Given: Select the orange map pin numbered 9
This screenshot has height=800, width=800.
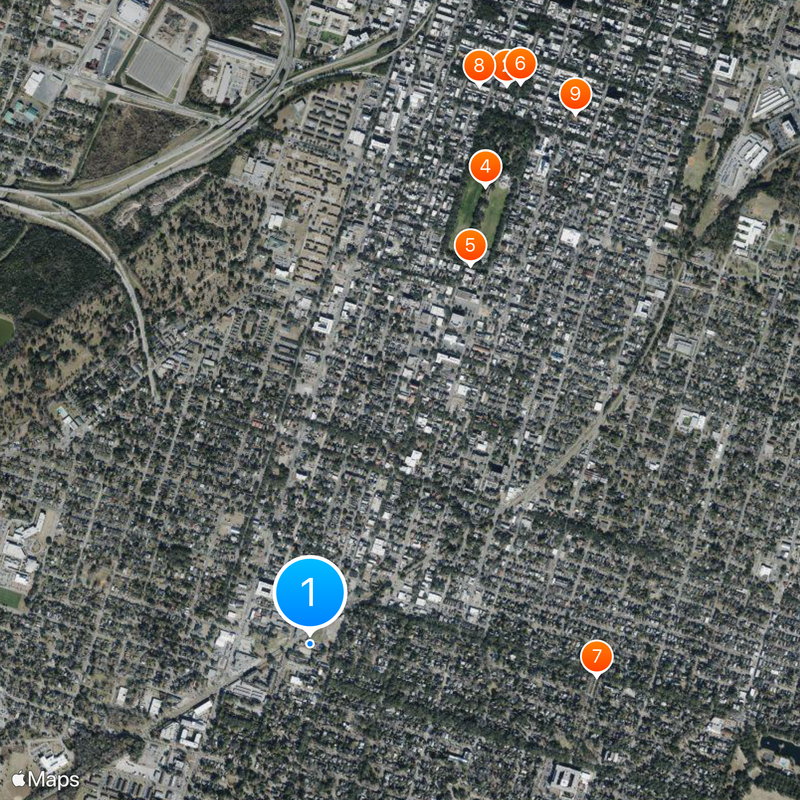Looking at the screenshot, I should (574, 94).
